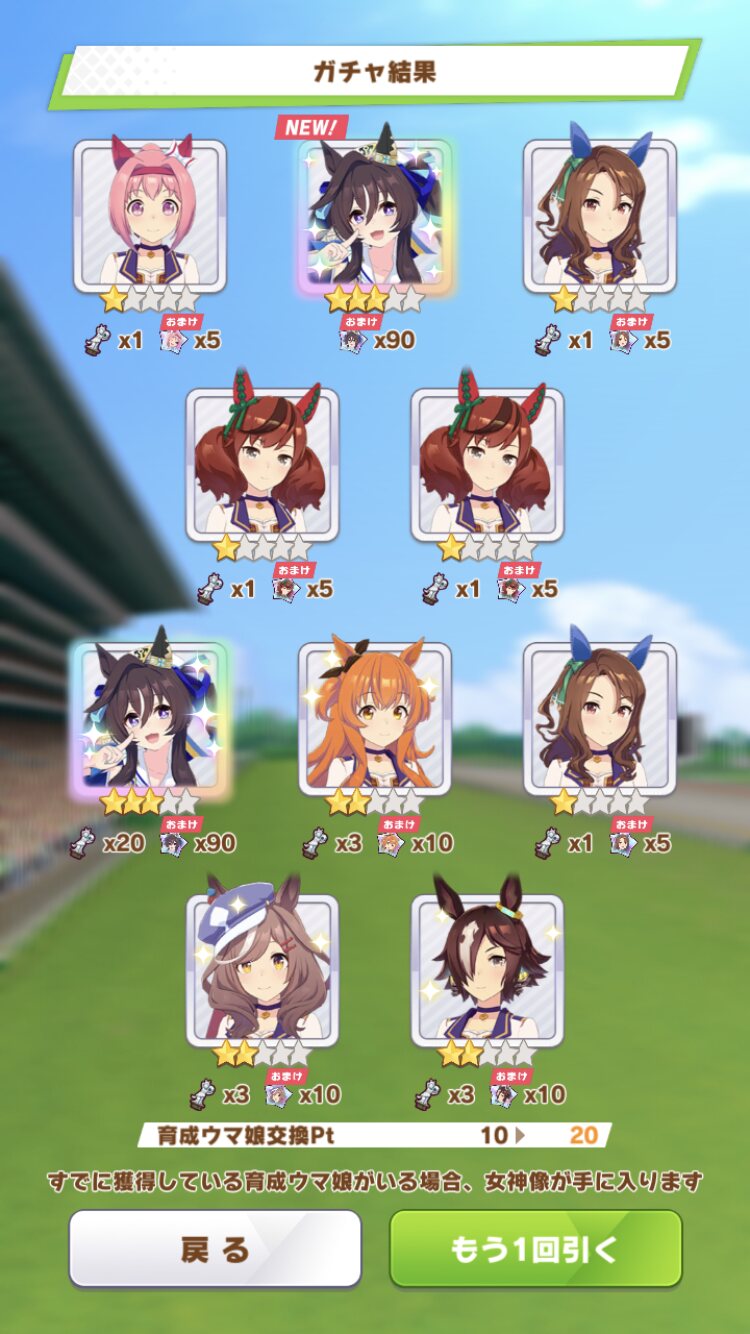View the orange-haired character card
The image size is (750, 1334).
click(375, 718)
